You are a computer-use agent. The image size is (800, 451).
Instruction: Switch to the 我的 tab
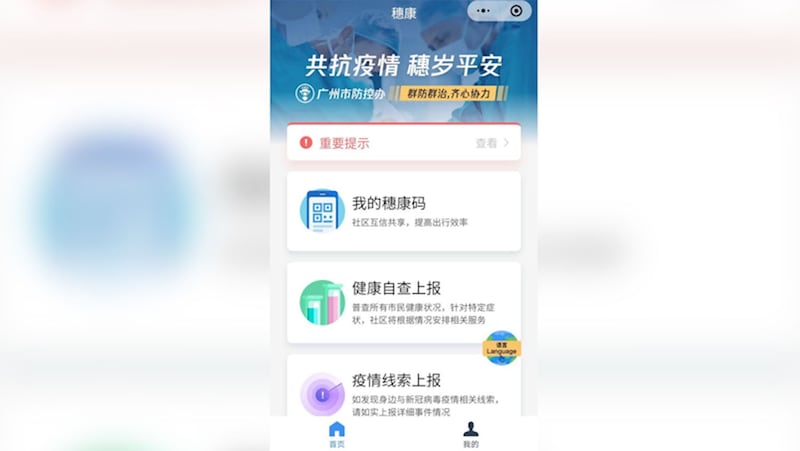(x=470, y=434)
